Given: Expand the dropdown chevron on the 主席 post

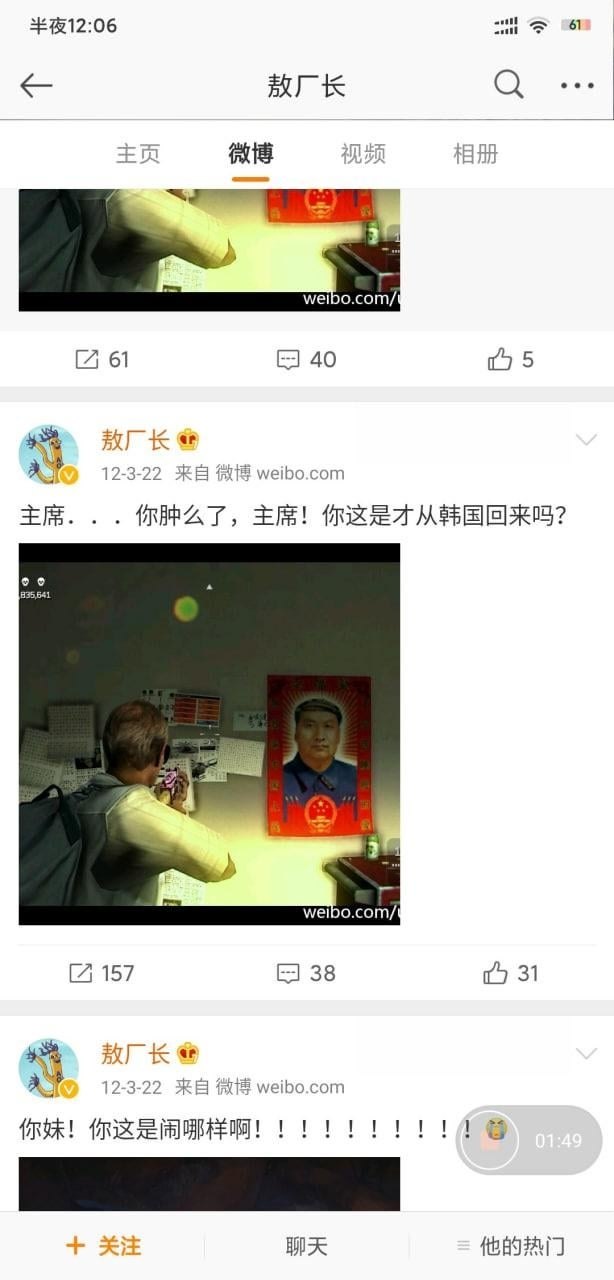Looking at the screenshot, I should pyautogui.click(x=586, y=440).
